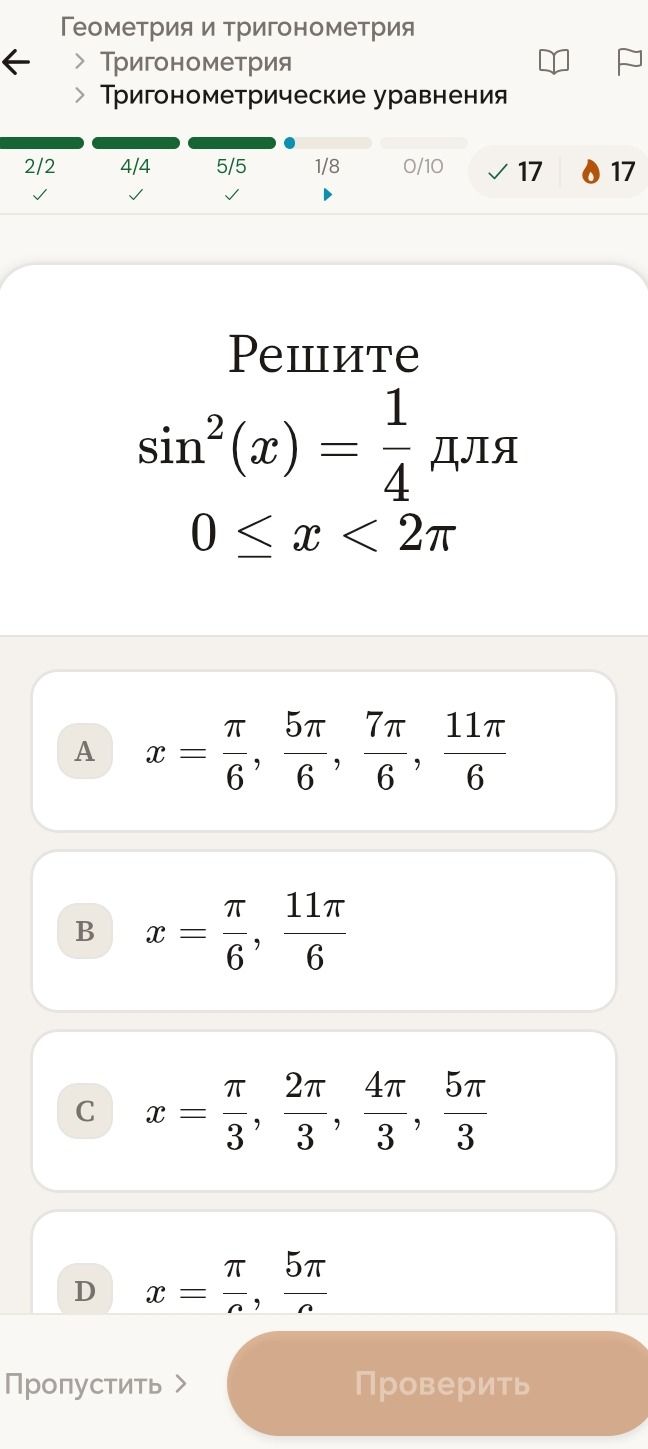Check the answer with Проверить

(441, 1384)
